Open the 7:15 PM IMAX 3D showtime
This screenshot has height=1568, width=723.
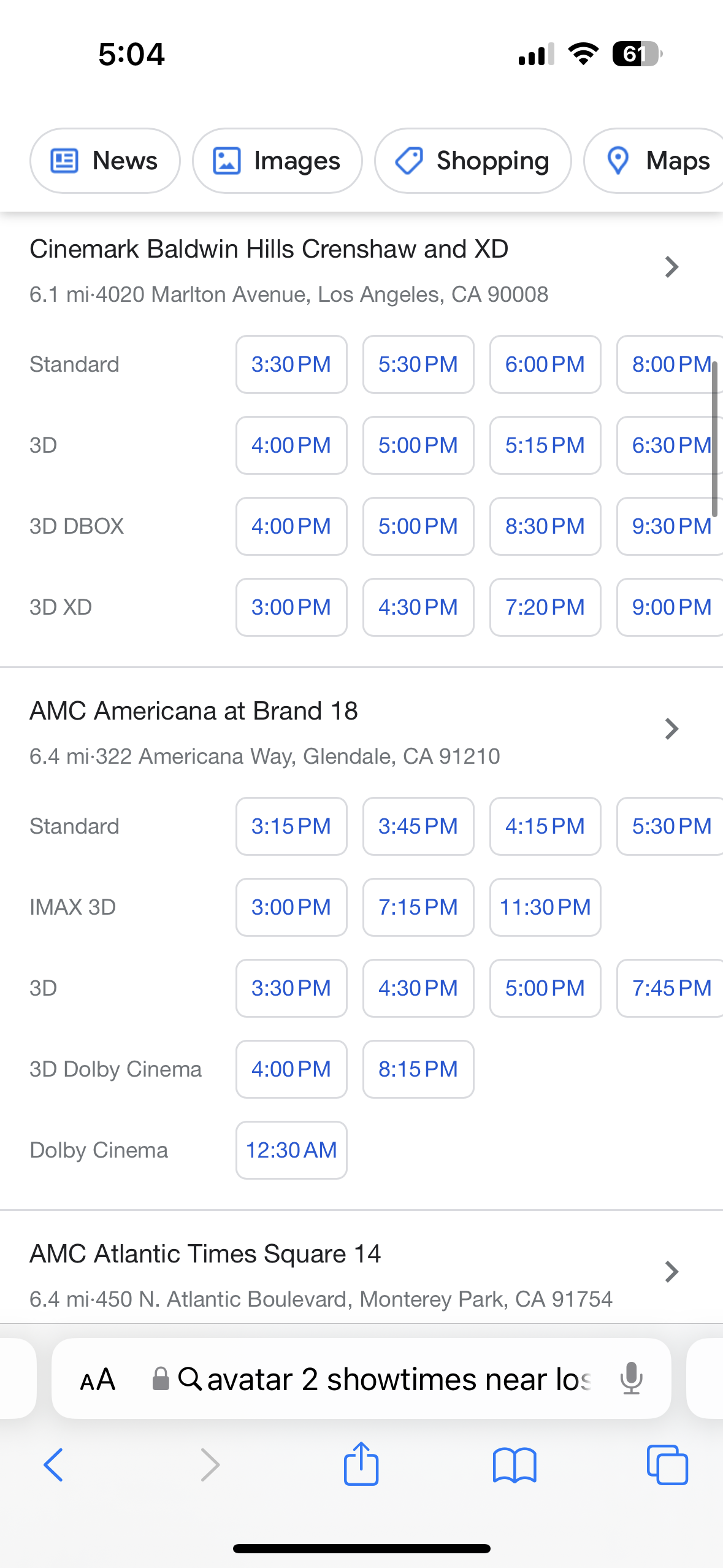tap(418, 907)
